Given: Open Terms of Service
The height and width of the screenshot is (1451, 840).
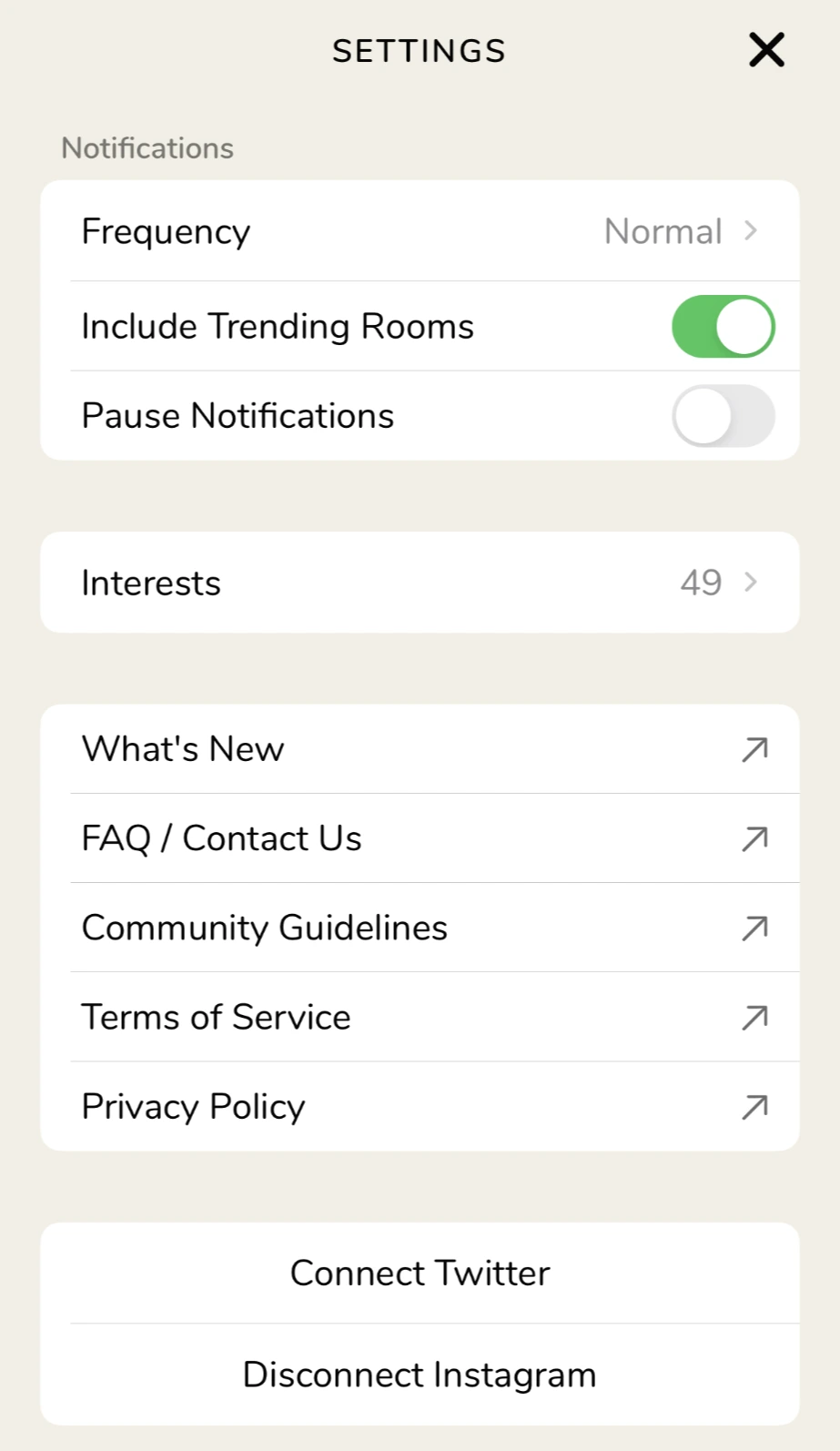Looking at the screenshot, I should pos(420,1017).
